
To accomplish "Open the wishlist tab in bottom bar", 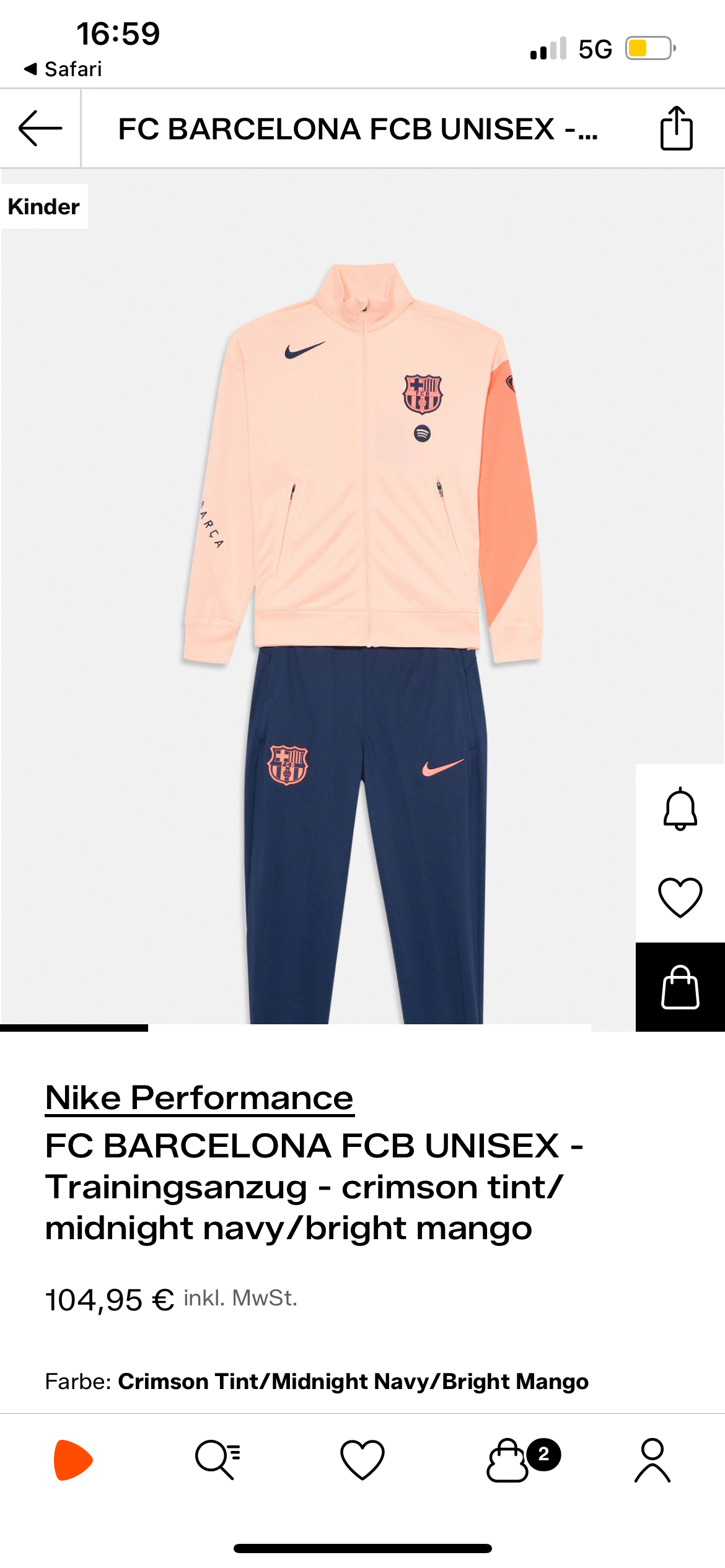I will pos(362,1460).
